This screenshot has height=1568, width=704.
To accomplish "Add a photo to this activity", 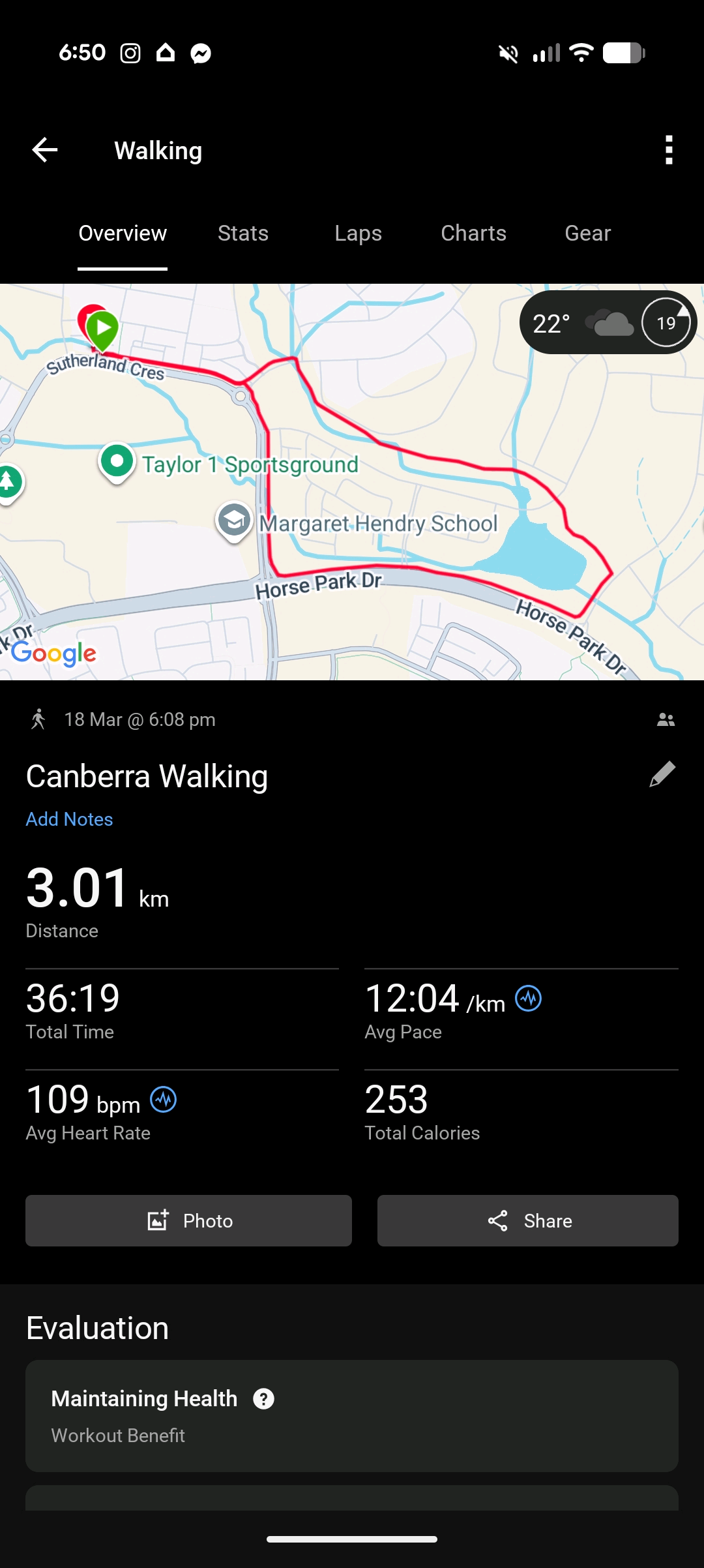I will [x=188, y=1220].
